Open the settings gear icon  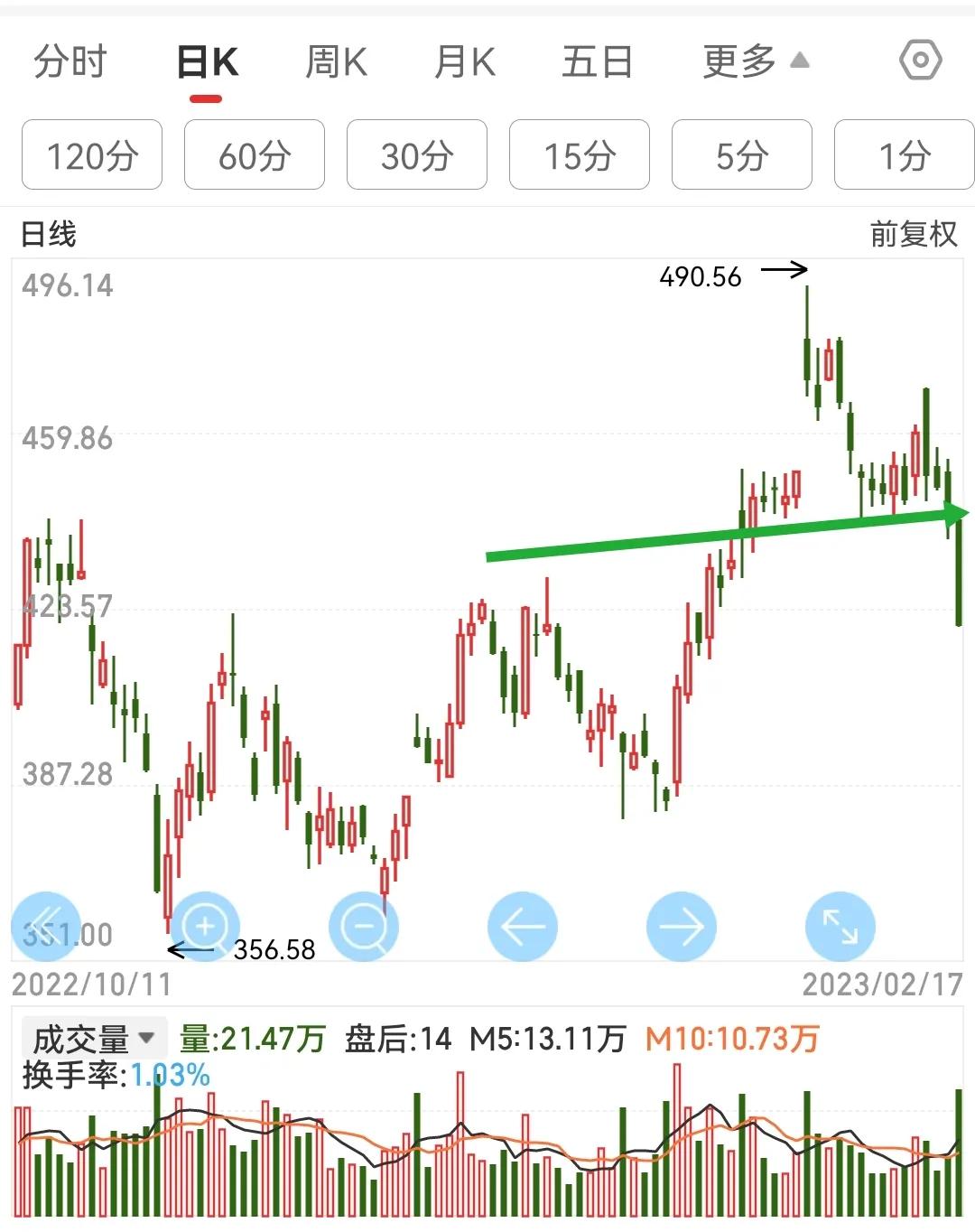pos(922,60)
